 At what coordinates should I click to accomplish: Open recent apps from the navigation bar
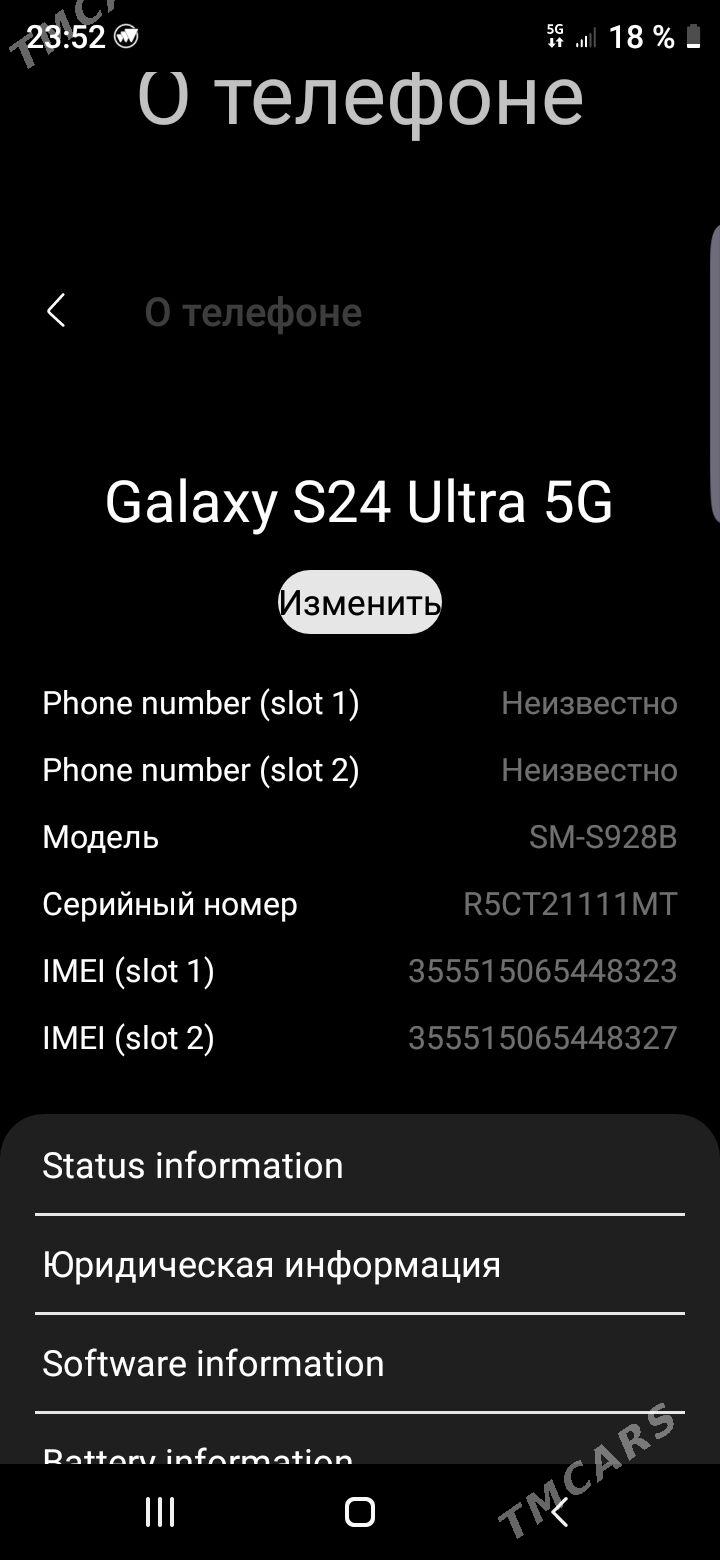160,1512
